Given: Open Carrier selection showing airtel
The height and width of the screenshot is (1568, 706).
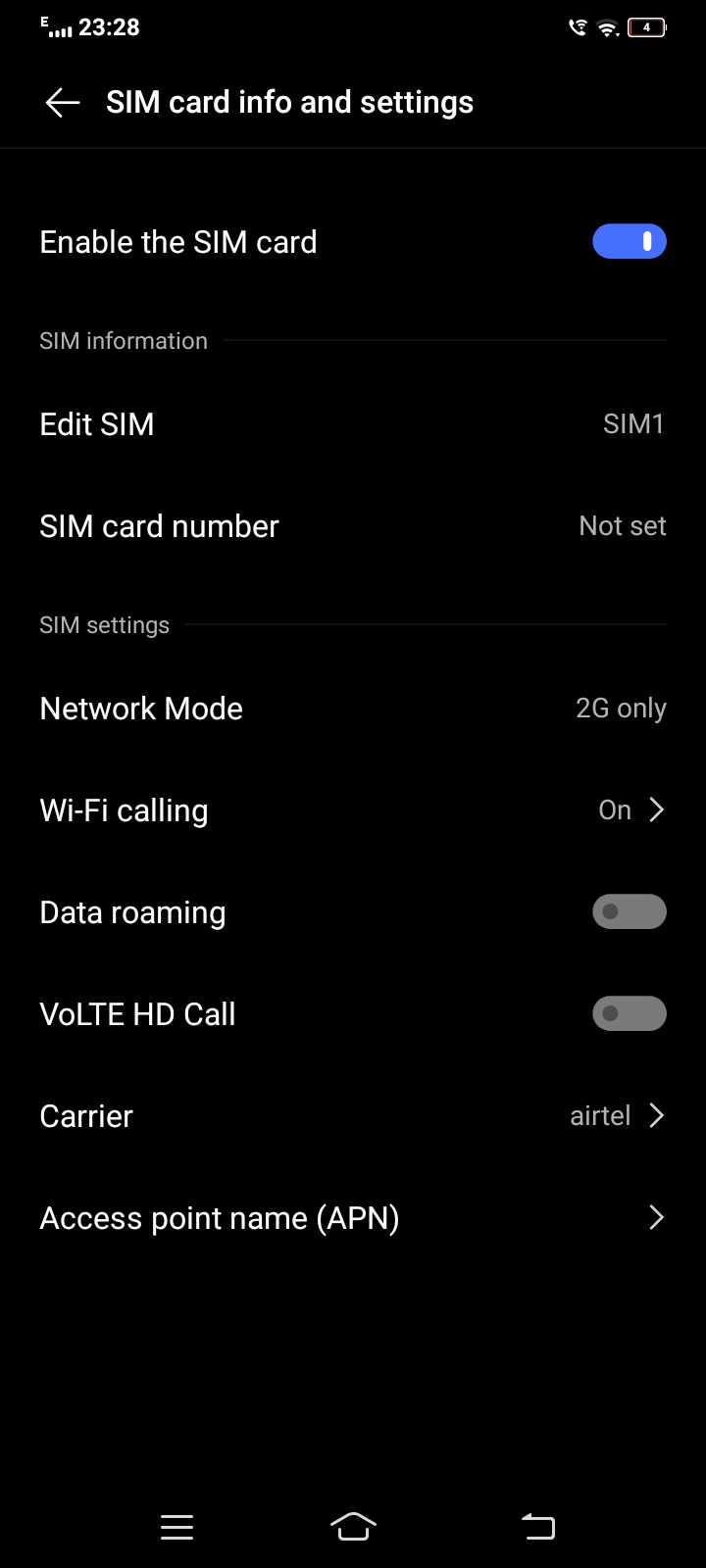Looking at the screenshot, I should tap(353, 1116).
